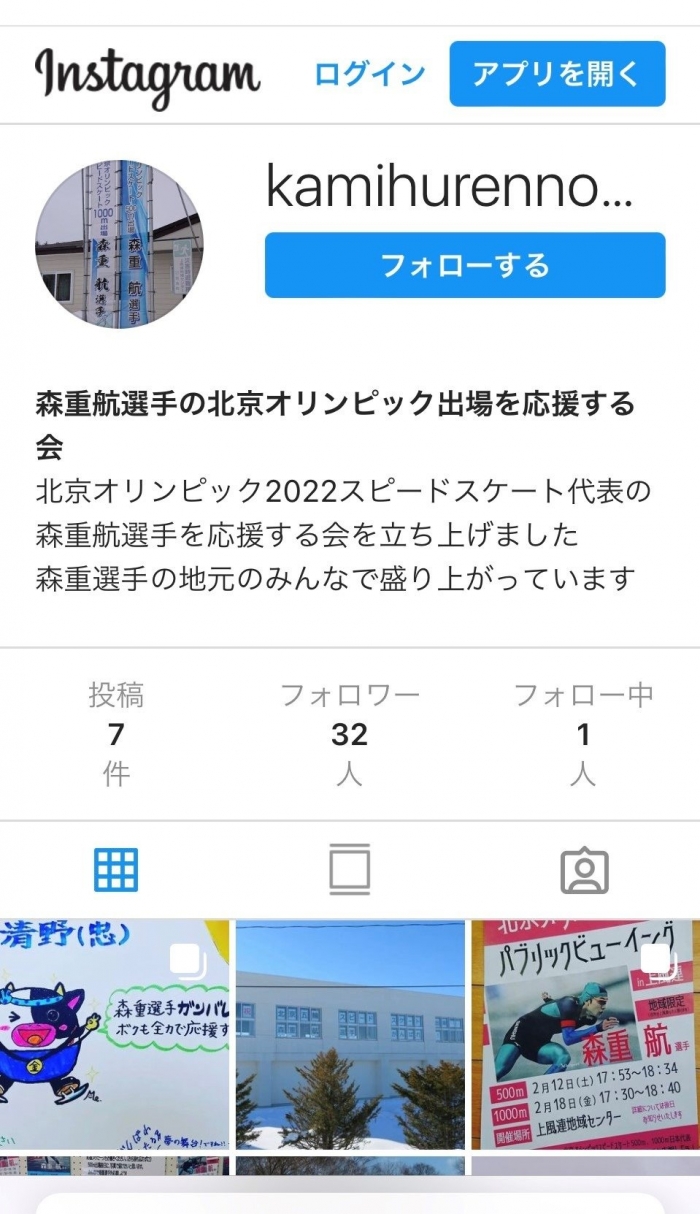Switch to the tagged photos tab

pyautogui.click(x=584, y=872)
